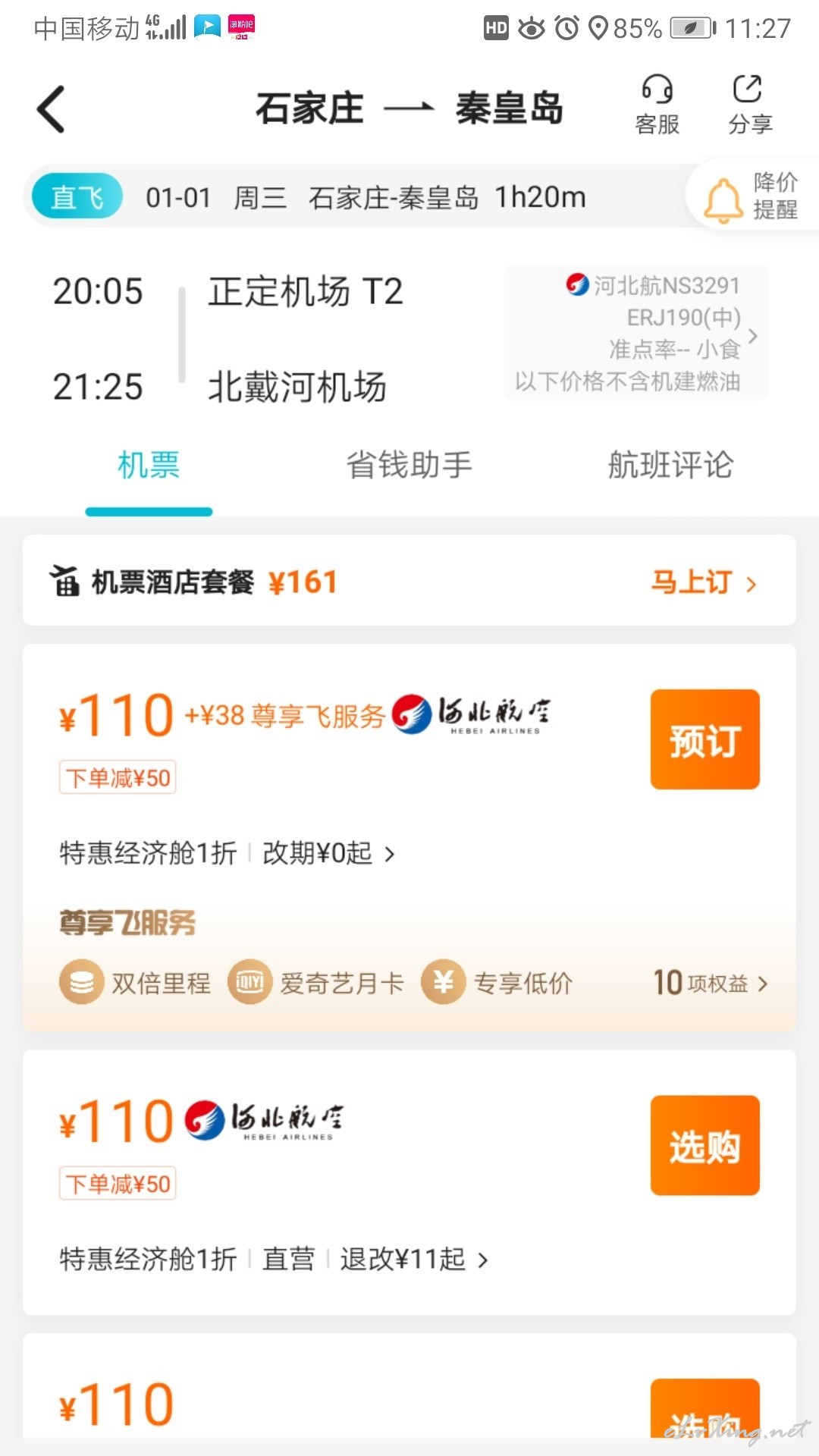
Task: Switch to the 航班评论 tab
Action: pyautogui.click(x=670, y=465)
